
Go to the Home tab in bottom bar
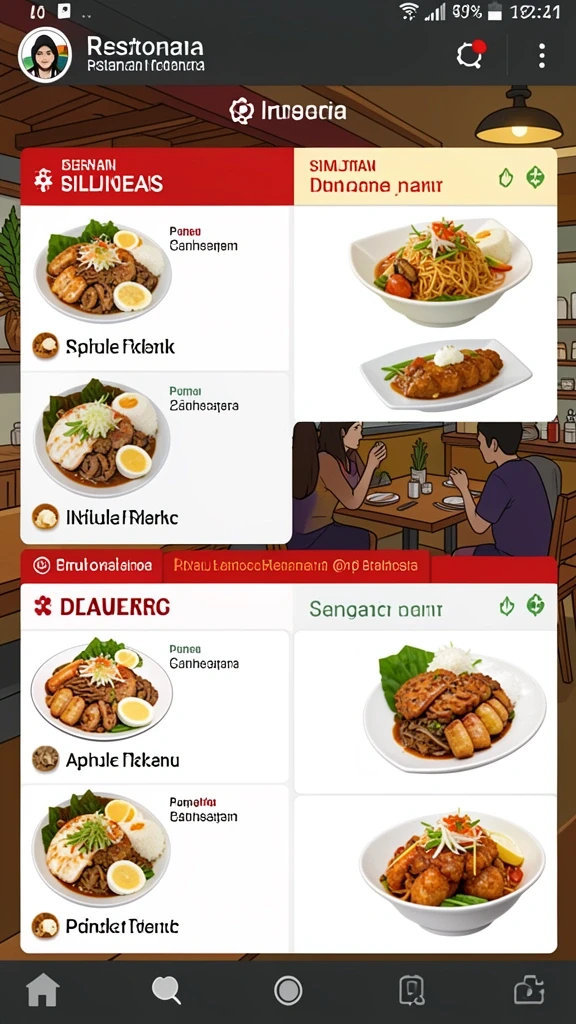43,991
